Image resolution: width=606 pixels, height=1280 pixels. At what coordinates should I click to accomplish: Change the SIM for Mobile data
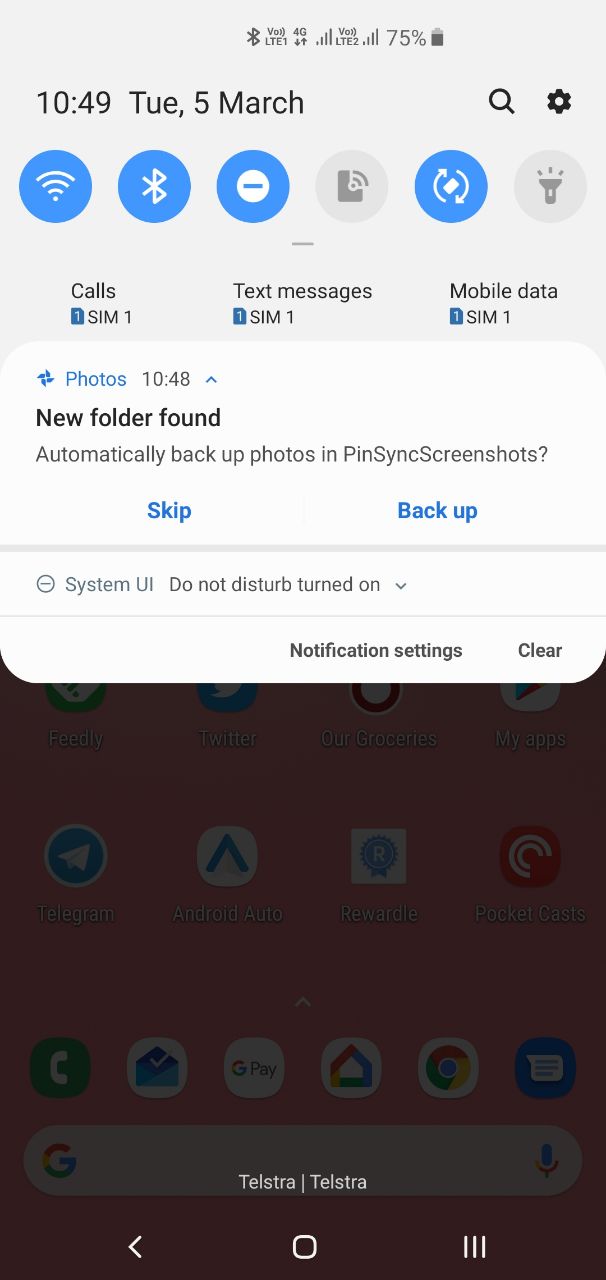(503, 304)
